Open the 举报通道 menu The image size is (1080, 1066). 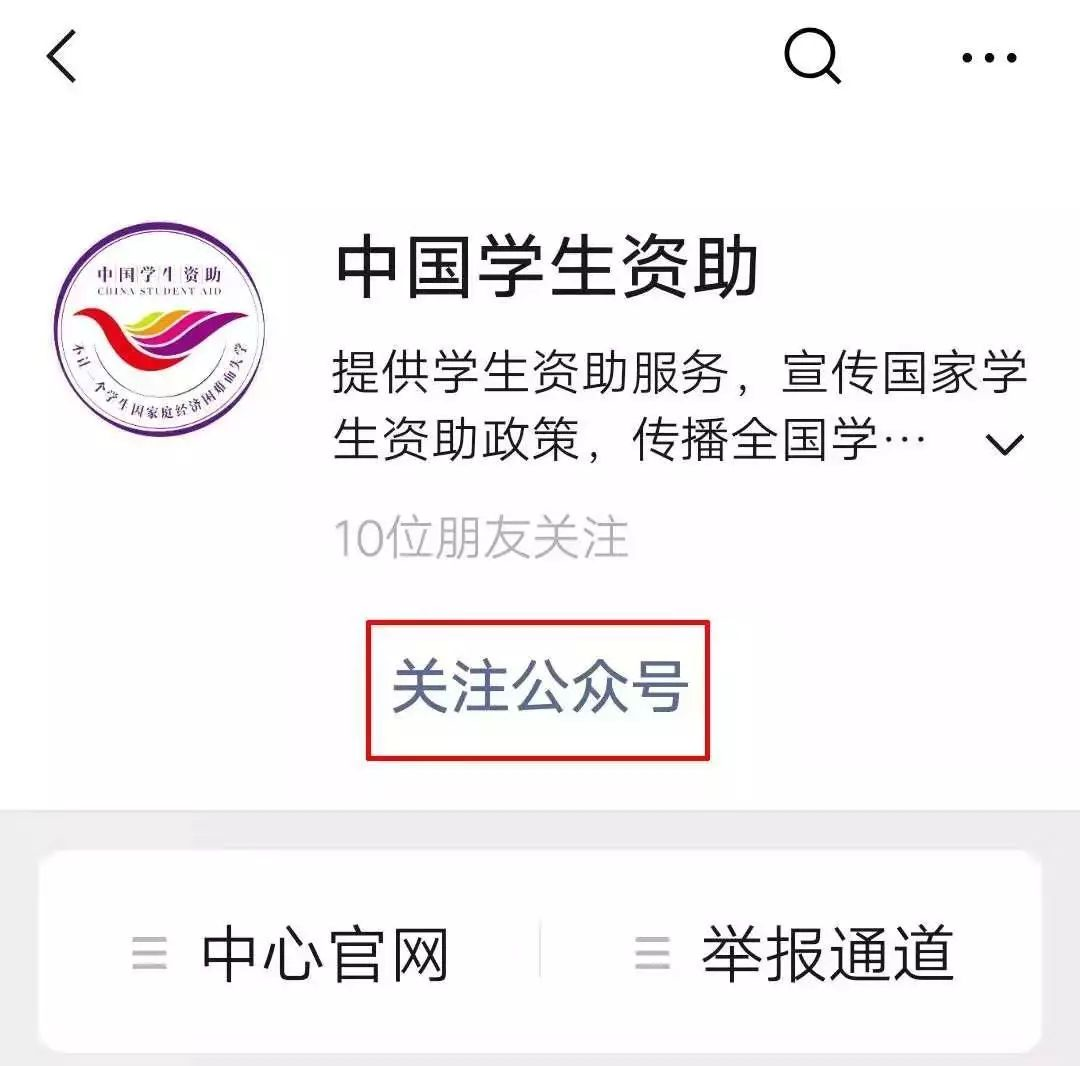click(x=794, y=952)
